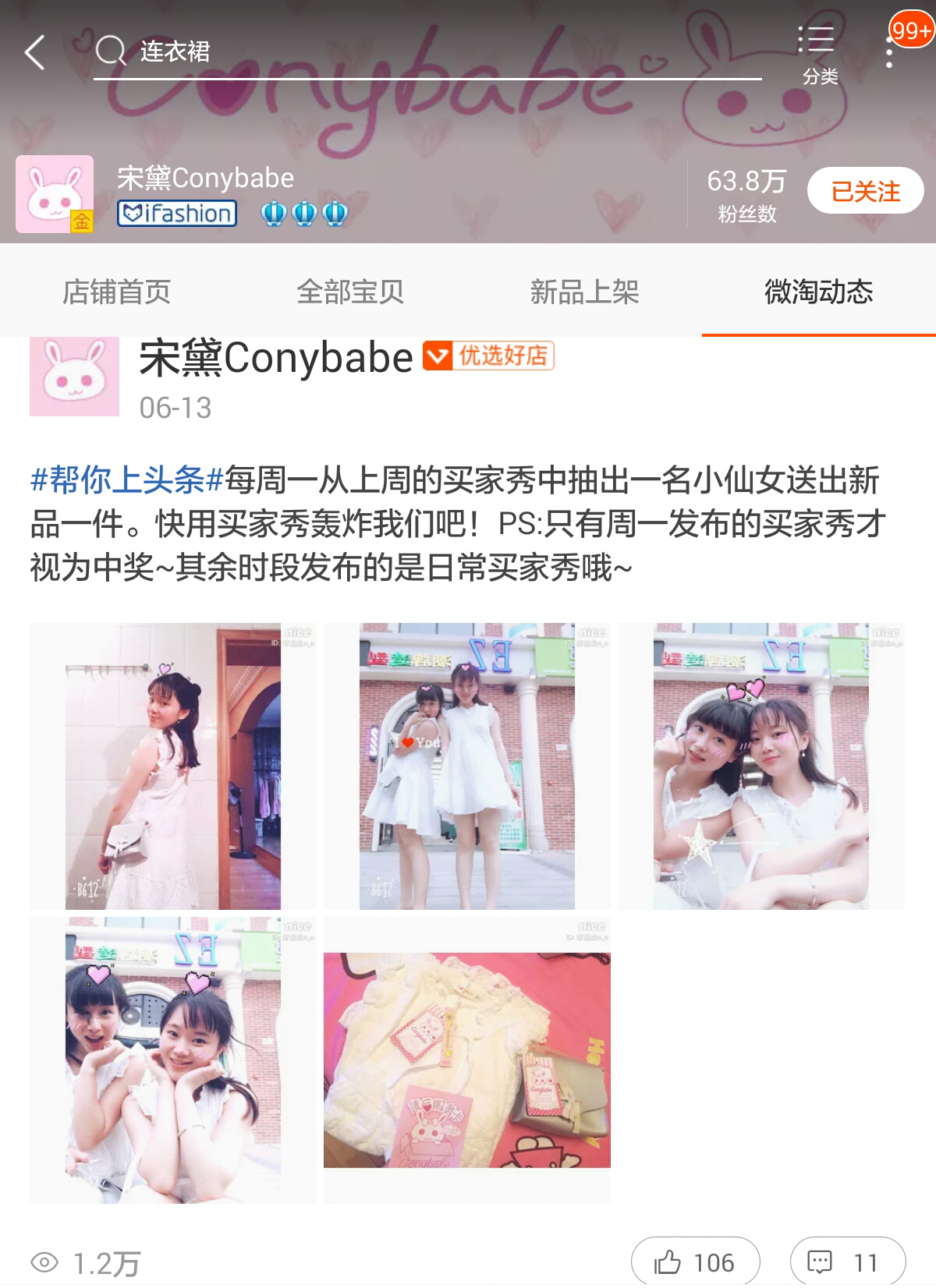Screen dimensions: 936x1288
Task: Open third photo of two girls sitting
Action: 761,766
